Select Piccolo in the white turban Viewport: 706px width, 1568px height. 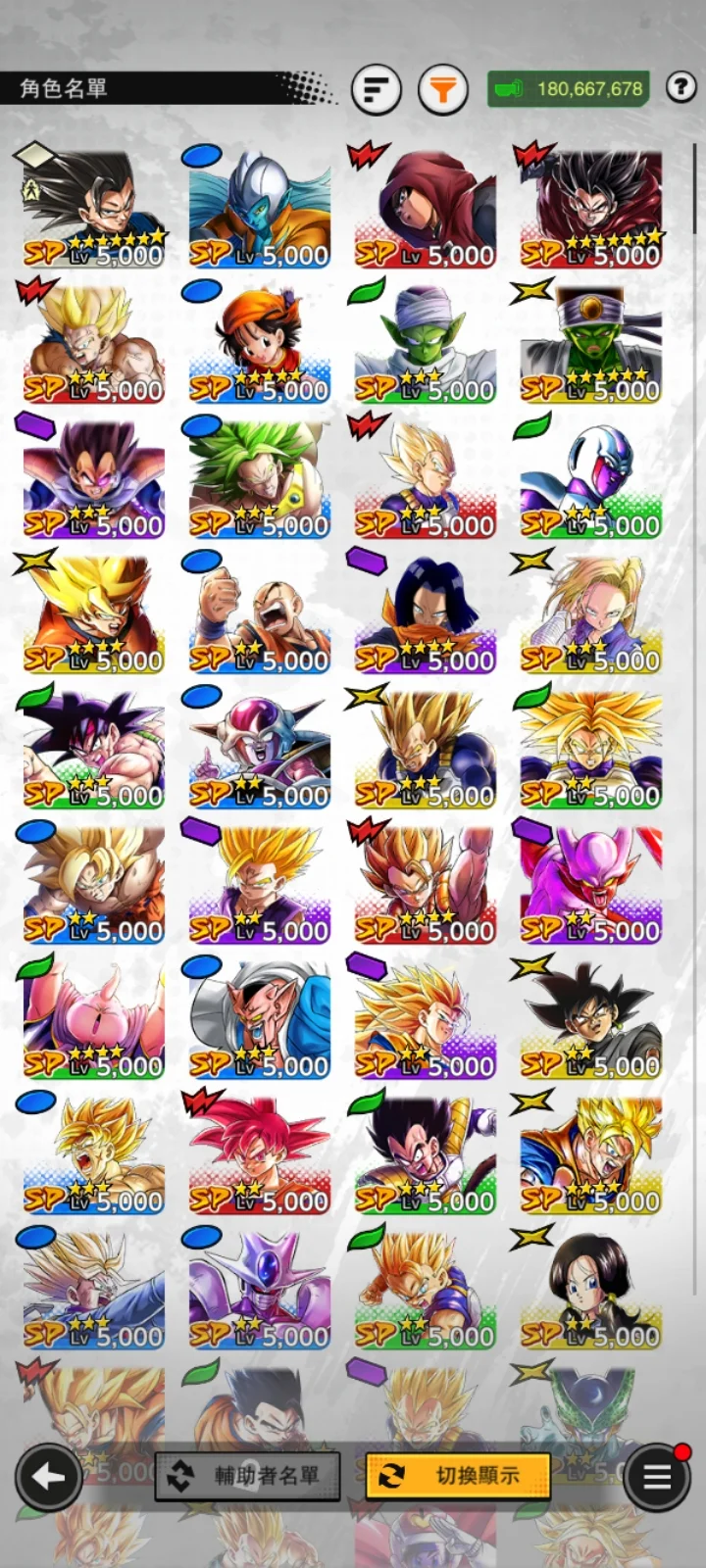click(426, 344)
